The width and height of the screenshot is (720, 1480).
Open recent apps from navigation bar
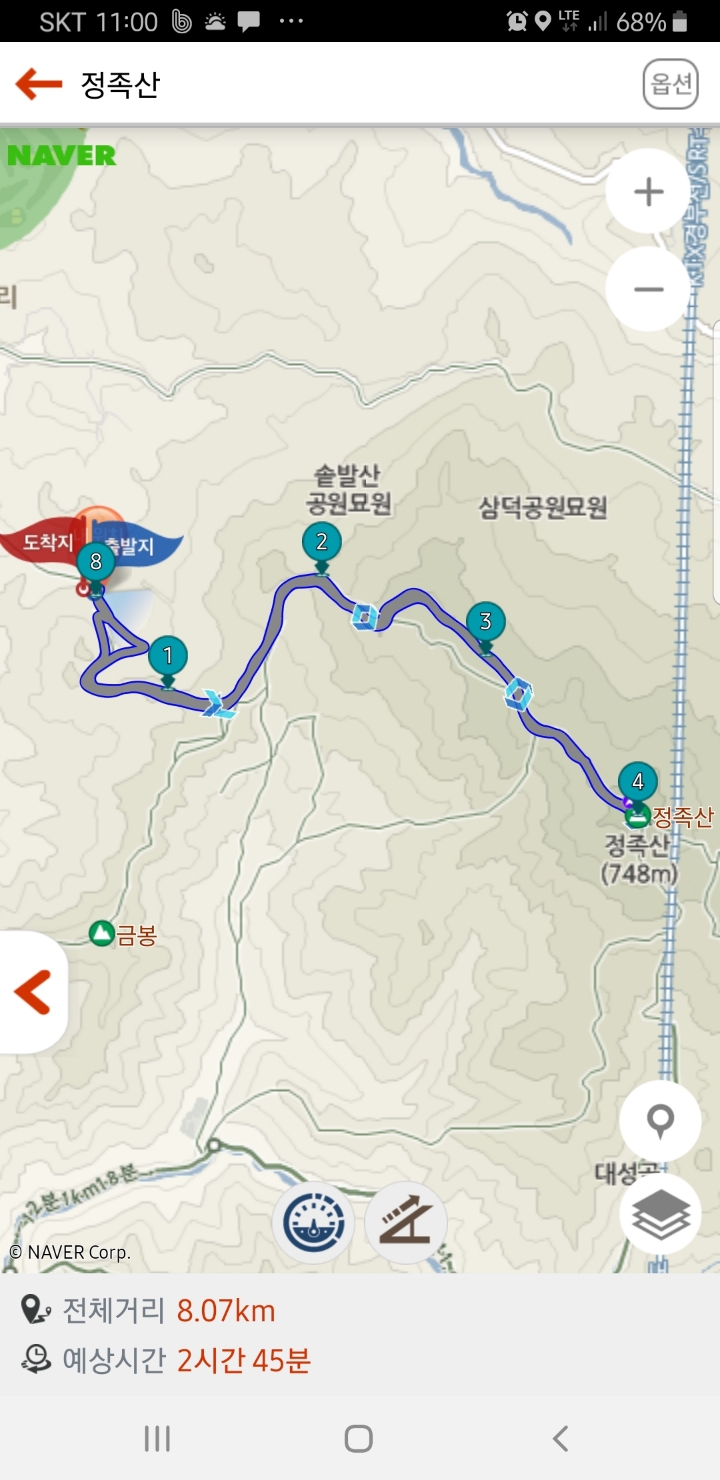click(x=157, y=1438)
